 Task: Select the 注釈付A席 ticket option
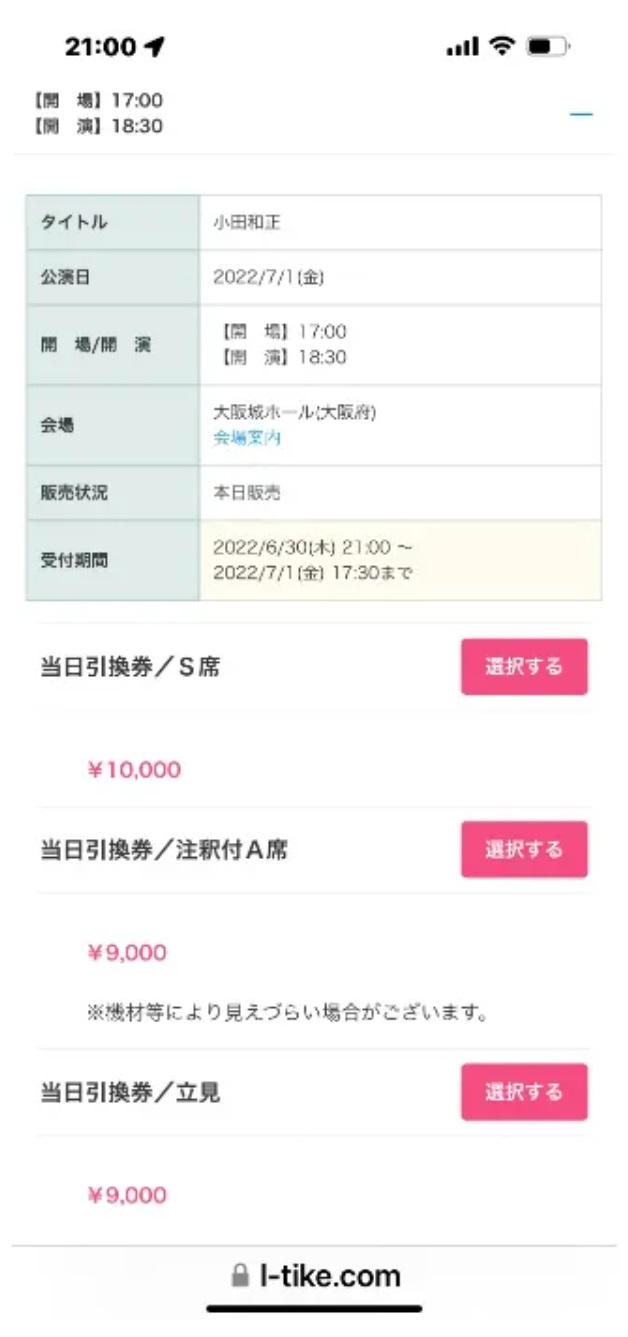523,850
